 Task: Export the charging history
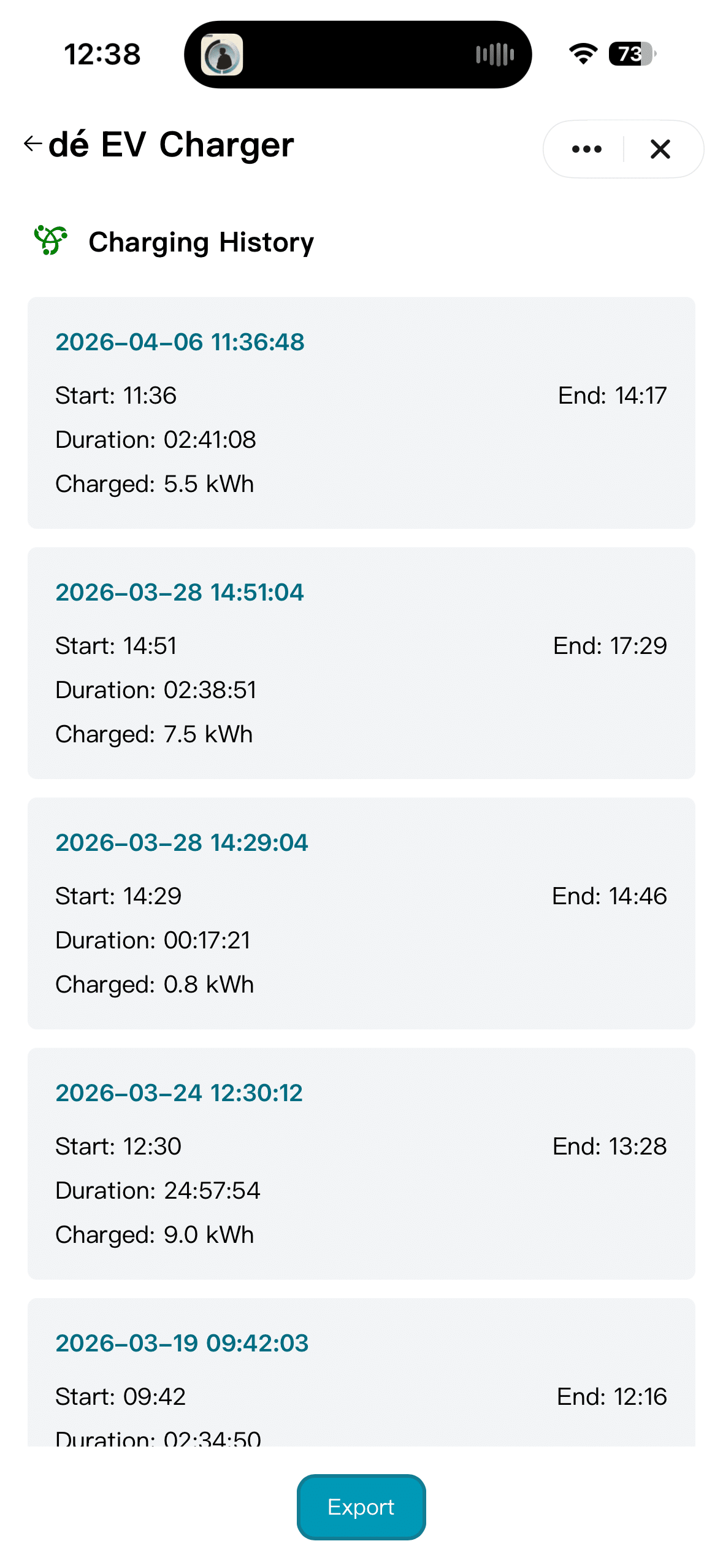tap(361, 1507)
